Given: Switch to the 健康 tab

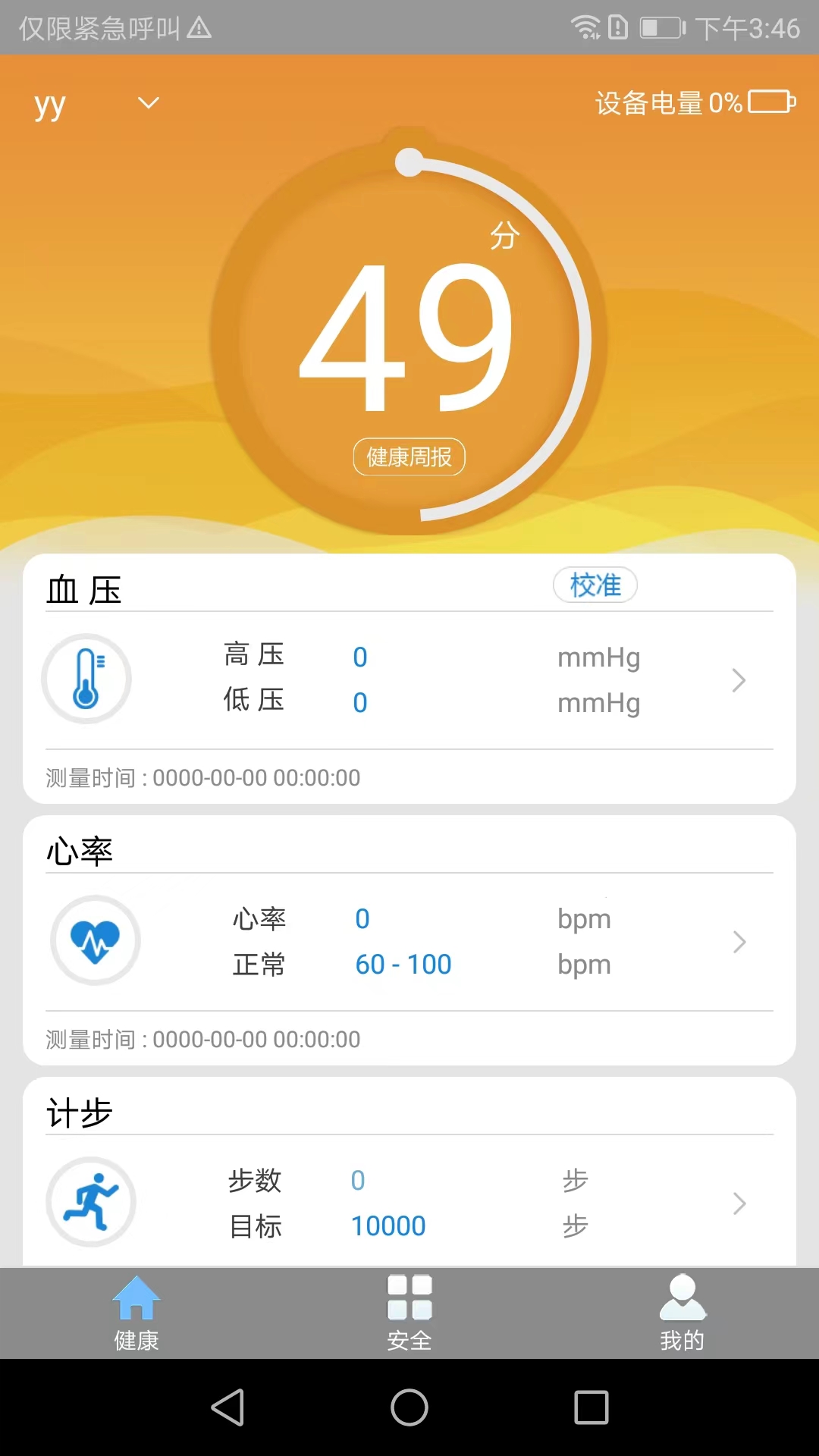Looking at the screenshot, I should point(136,1313).
